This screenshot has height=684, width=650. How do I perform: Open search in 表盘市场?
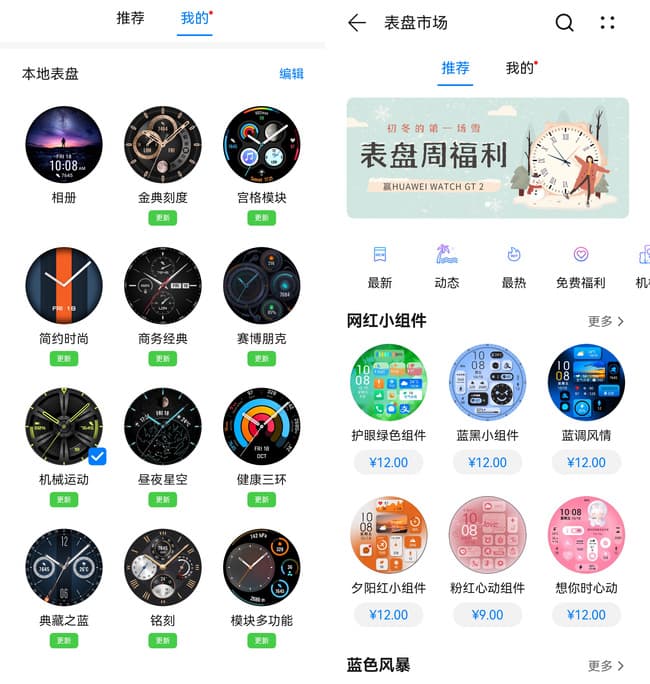pos(565,23)
